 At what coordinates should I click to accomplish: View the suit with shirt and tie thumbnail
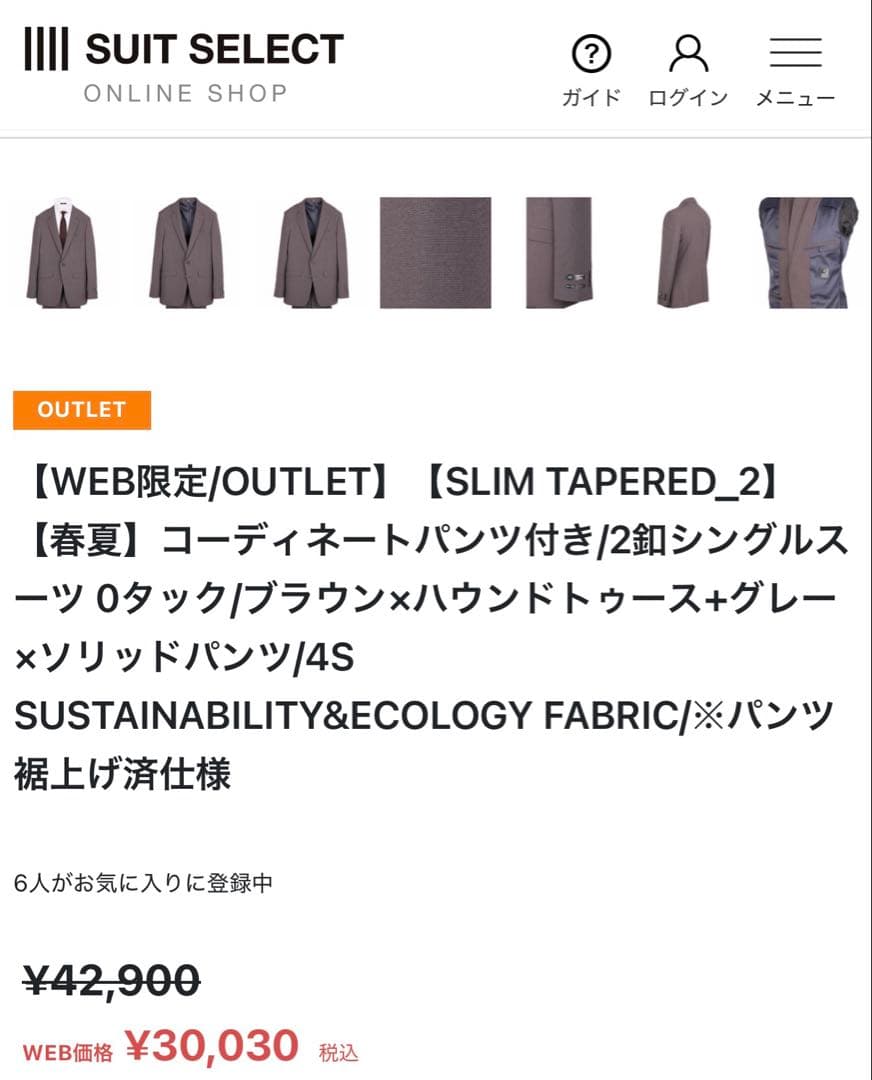(x=62, y=253)
